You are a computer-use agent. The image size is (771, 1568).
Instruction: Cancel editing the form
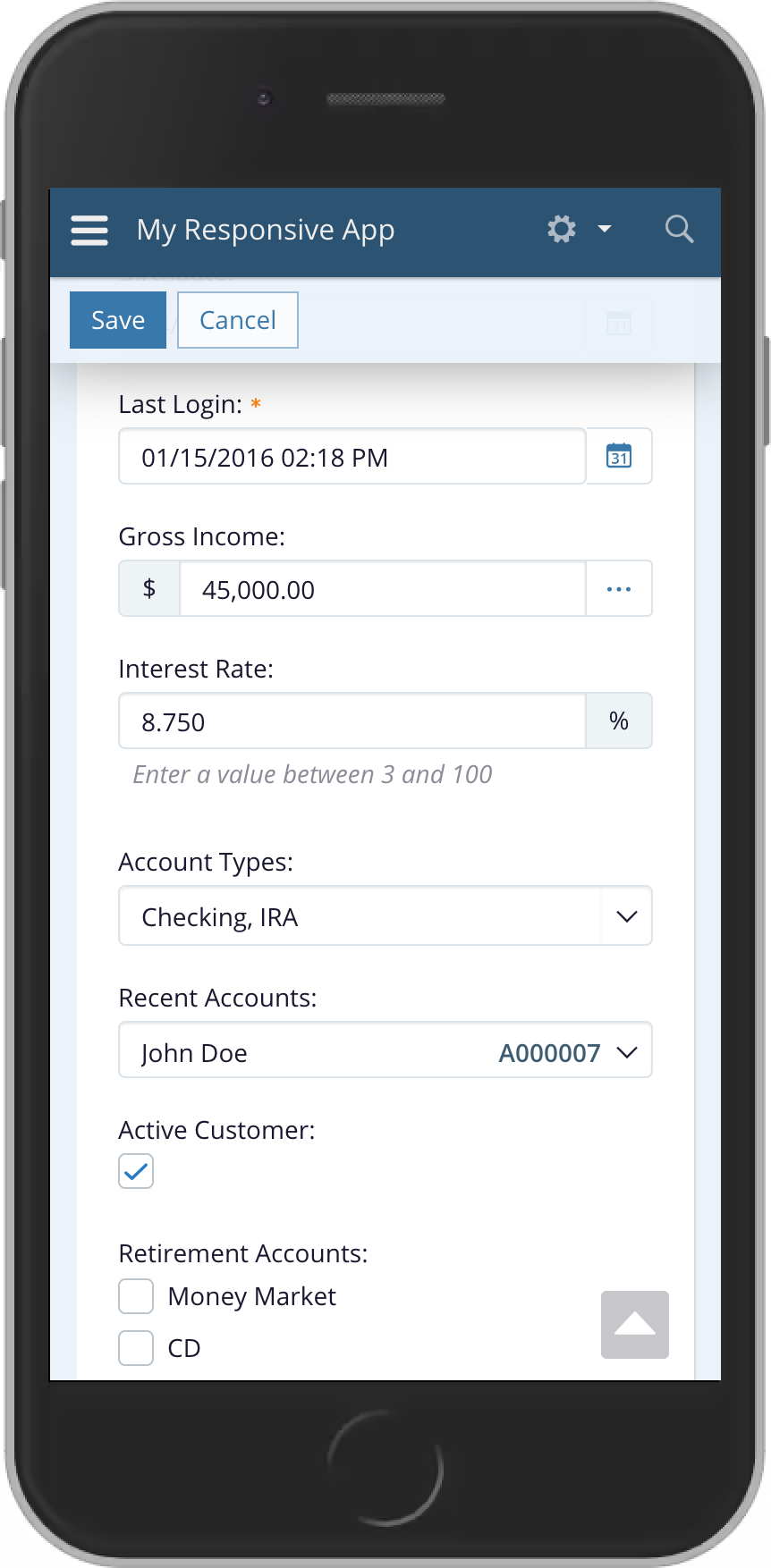click(238, 320)
